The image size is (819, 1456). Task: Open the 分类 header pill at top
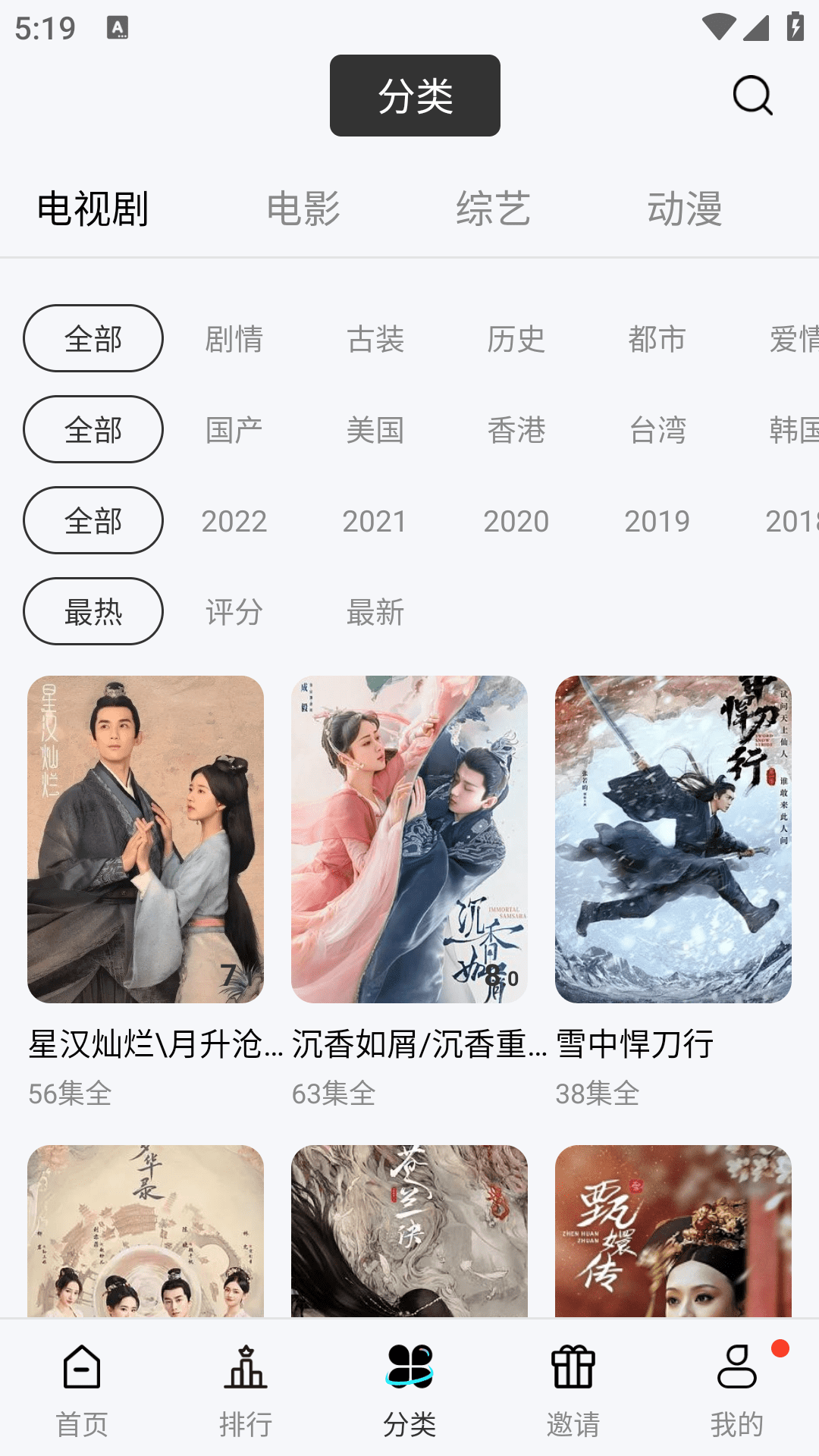click(x=414, y=96)
